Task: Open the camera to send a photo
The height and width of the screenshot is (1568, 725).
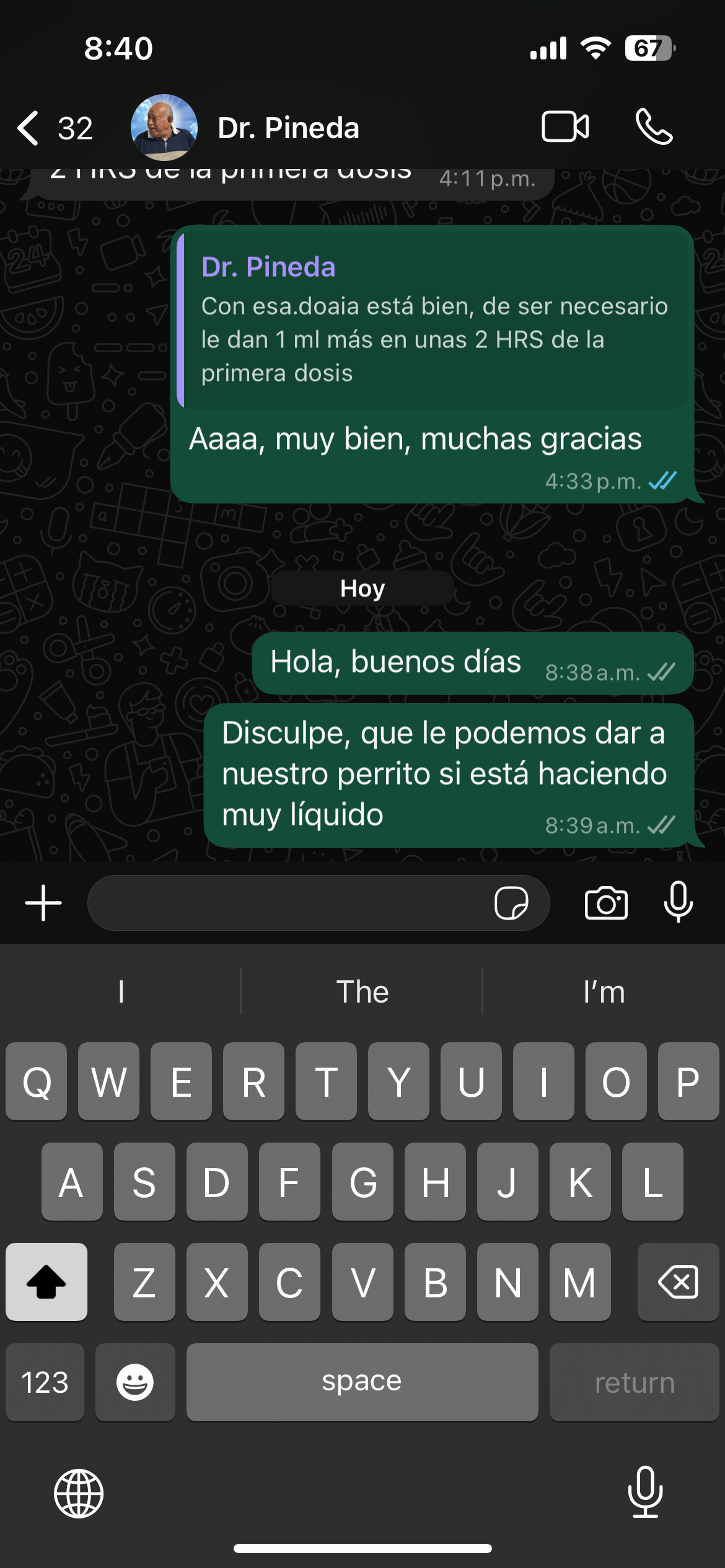Action: click(x=606, y=903)
